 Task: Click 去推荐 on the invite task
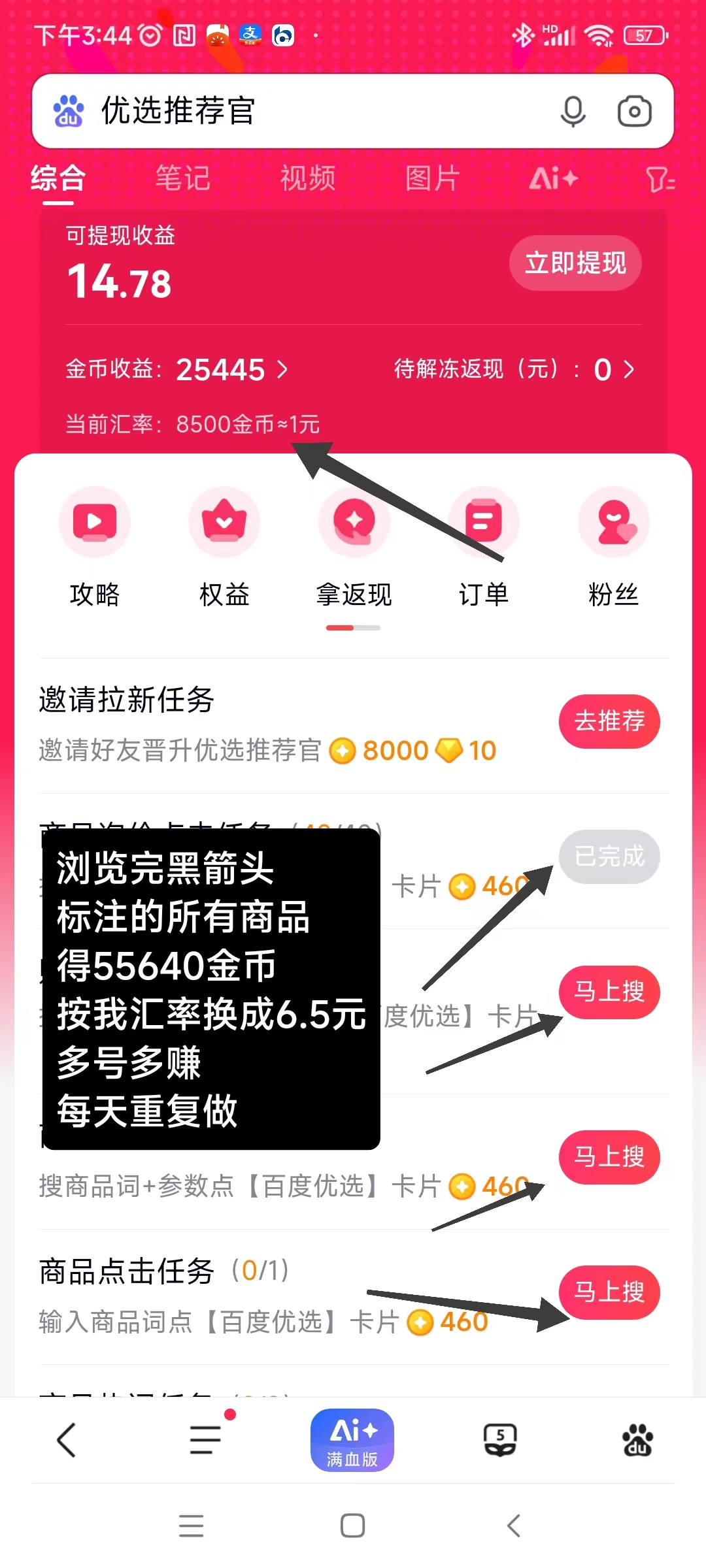coord(609,721)
